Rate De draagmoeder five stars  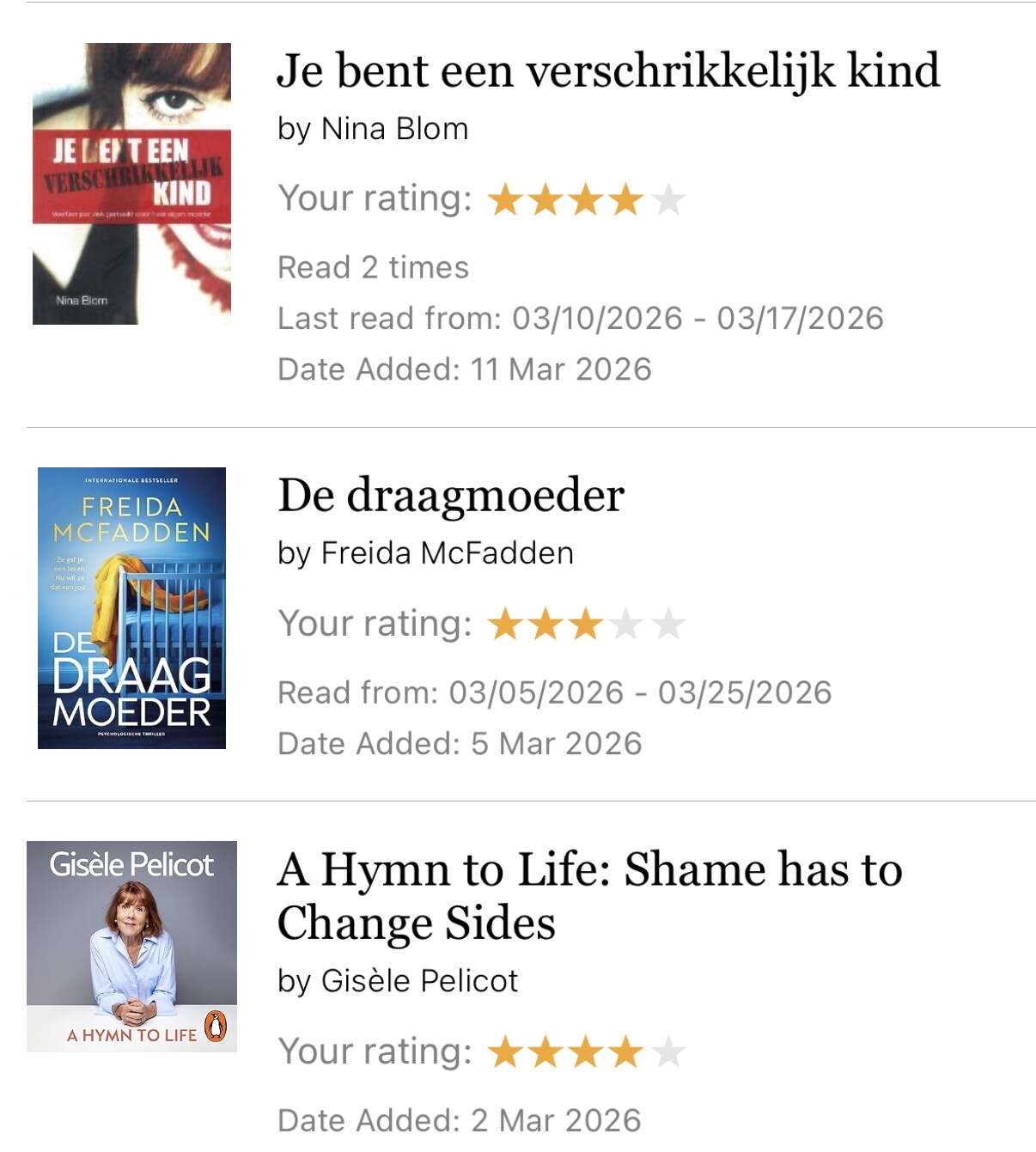[667, 625]
